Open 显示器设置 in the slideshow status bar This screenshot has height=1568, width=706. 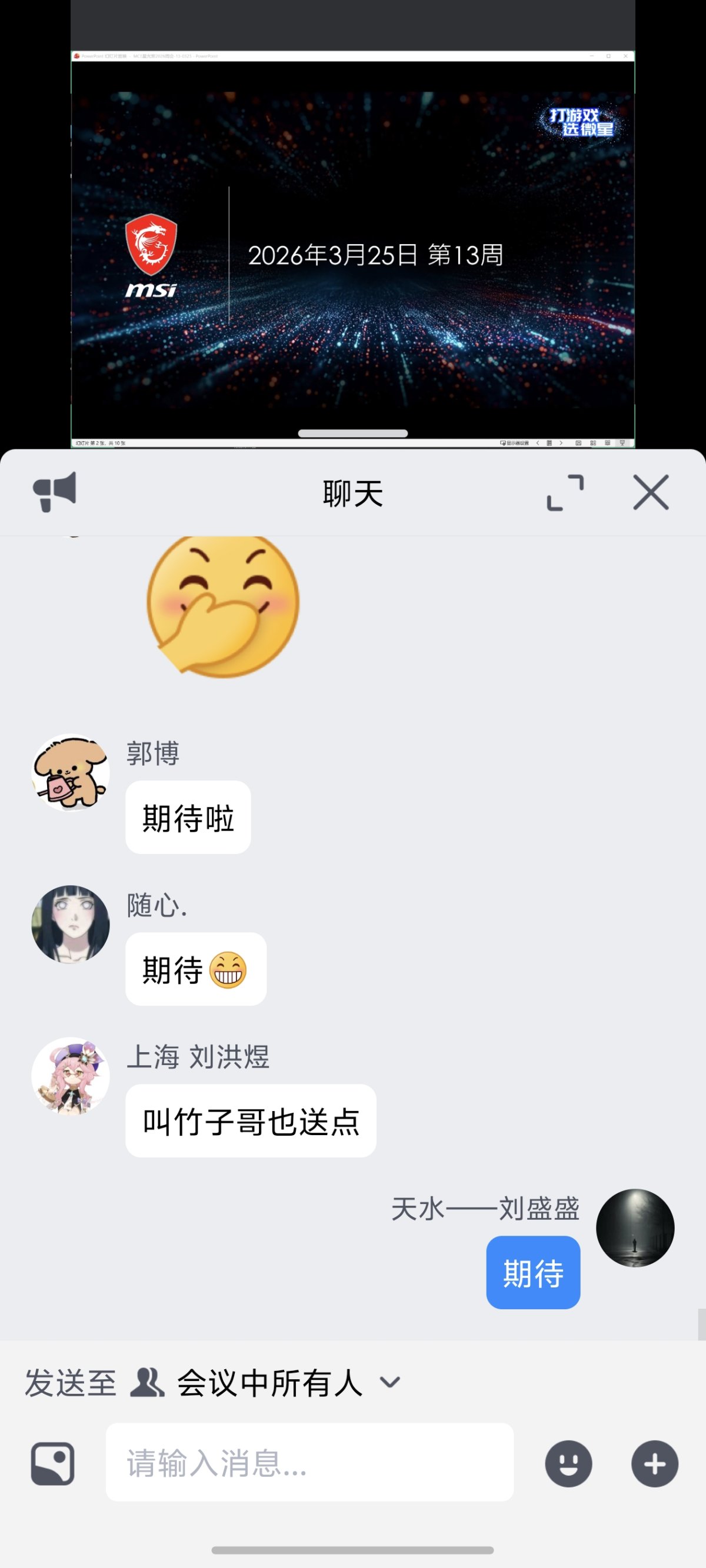click(x=514, y=443)
